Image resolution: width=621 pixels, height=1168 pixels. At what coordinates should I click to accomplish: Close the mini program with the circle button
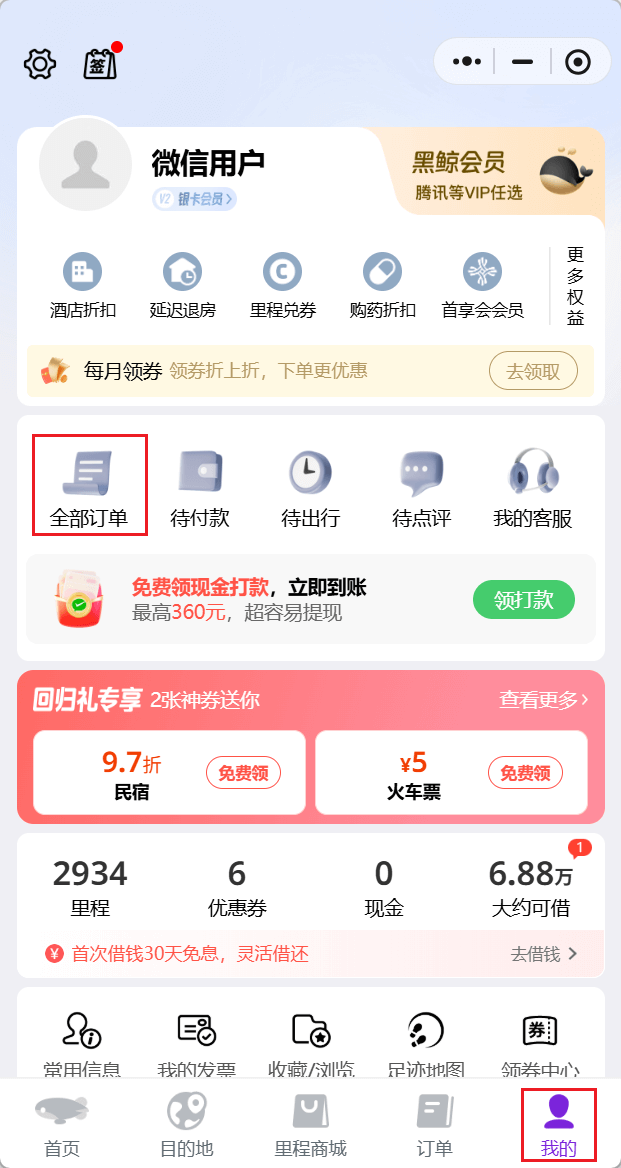(577, 62)
